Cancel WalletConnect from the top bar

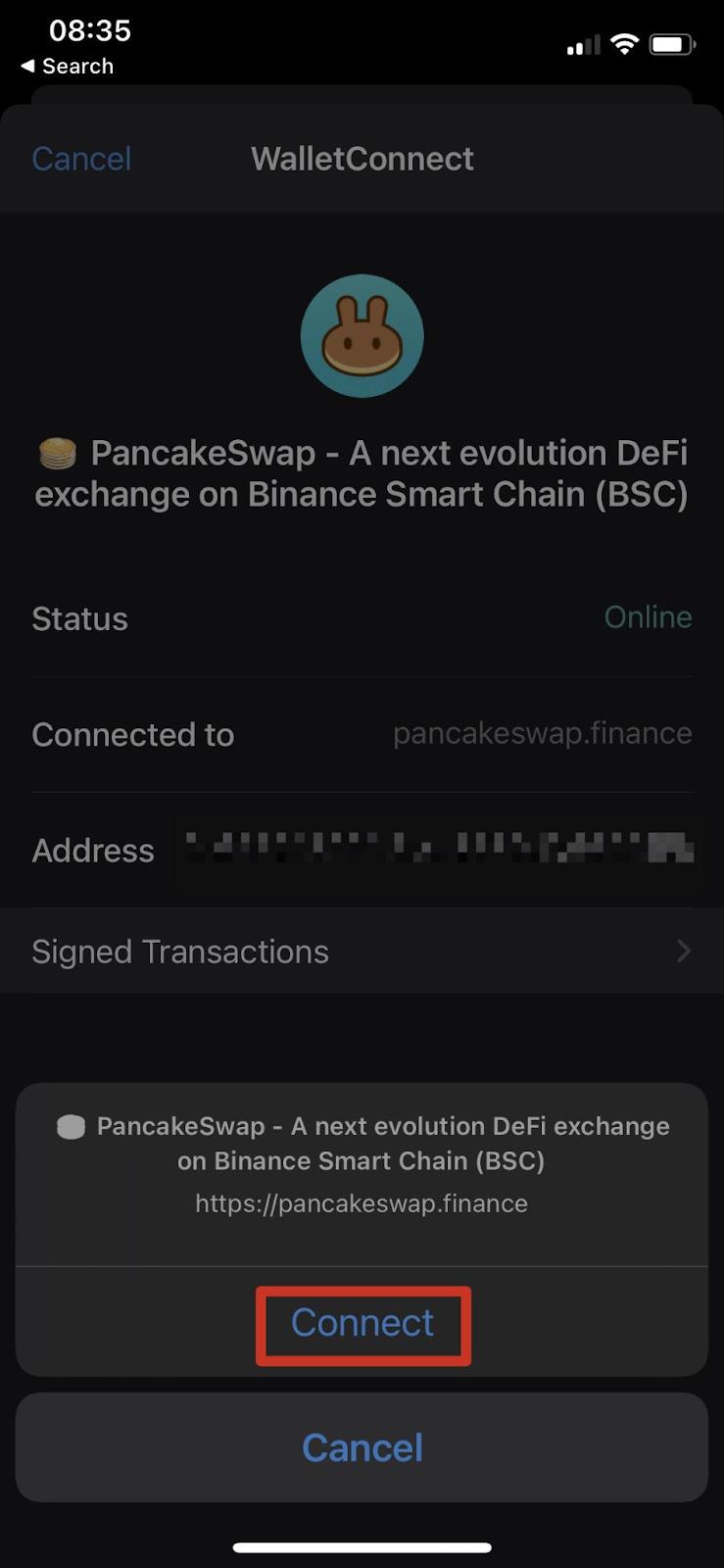click(81, 159)
